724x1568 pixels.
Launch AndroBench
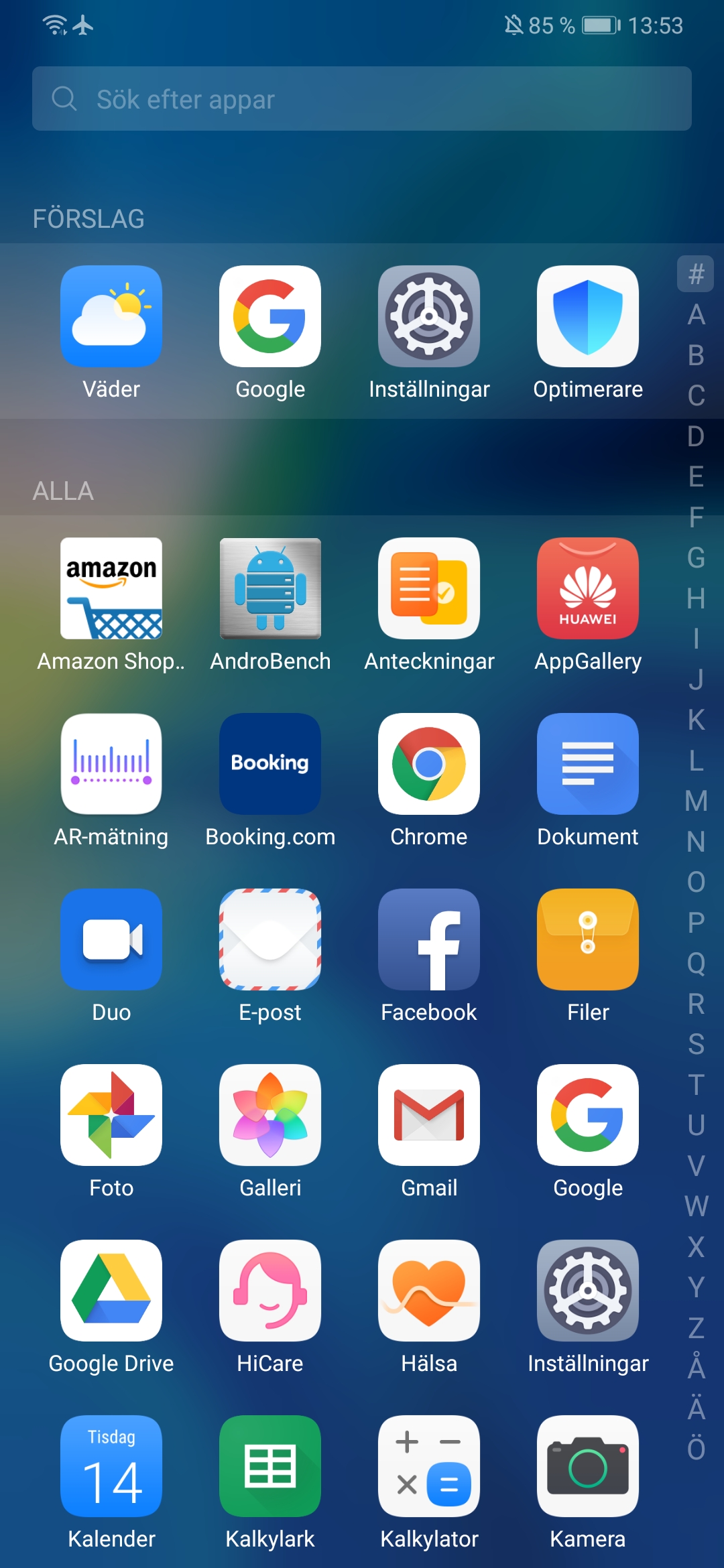tap(270, 588)
